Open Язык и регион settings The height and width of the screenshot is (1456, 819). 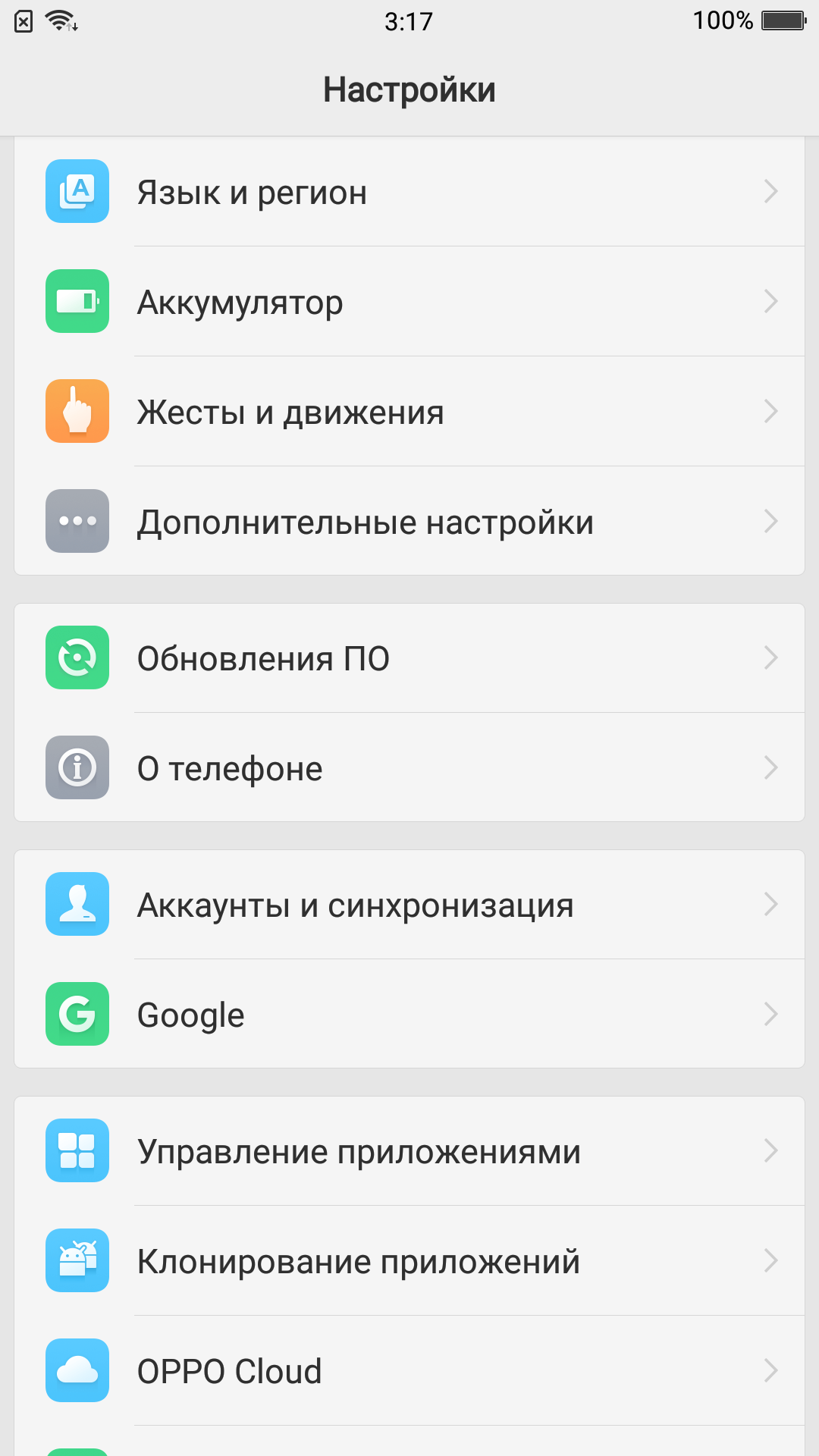coord(409,192)
